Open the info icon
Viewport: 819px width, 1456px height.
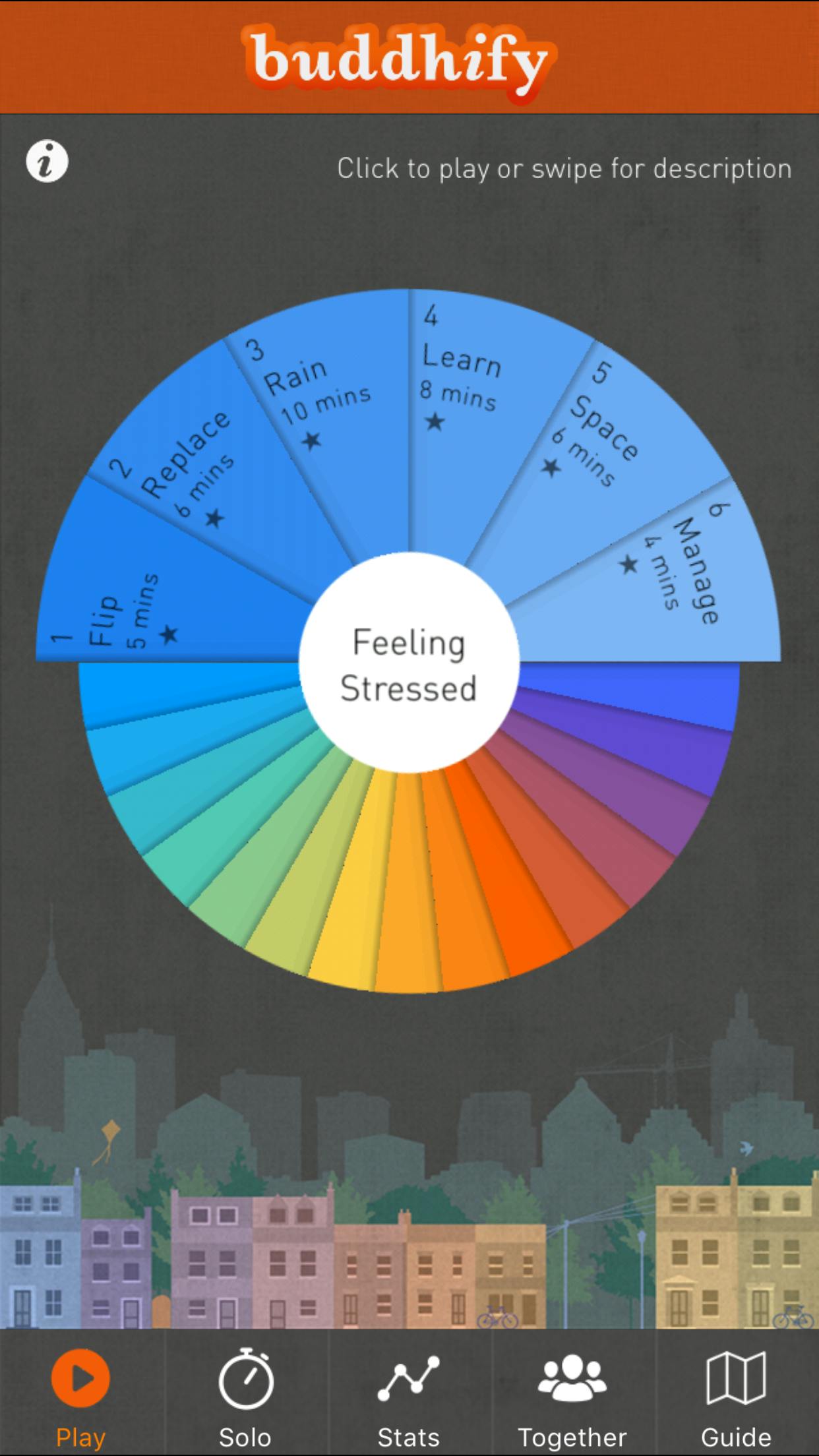[47, 162]
